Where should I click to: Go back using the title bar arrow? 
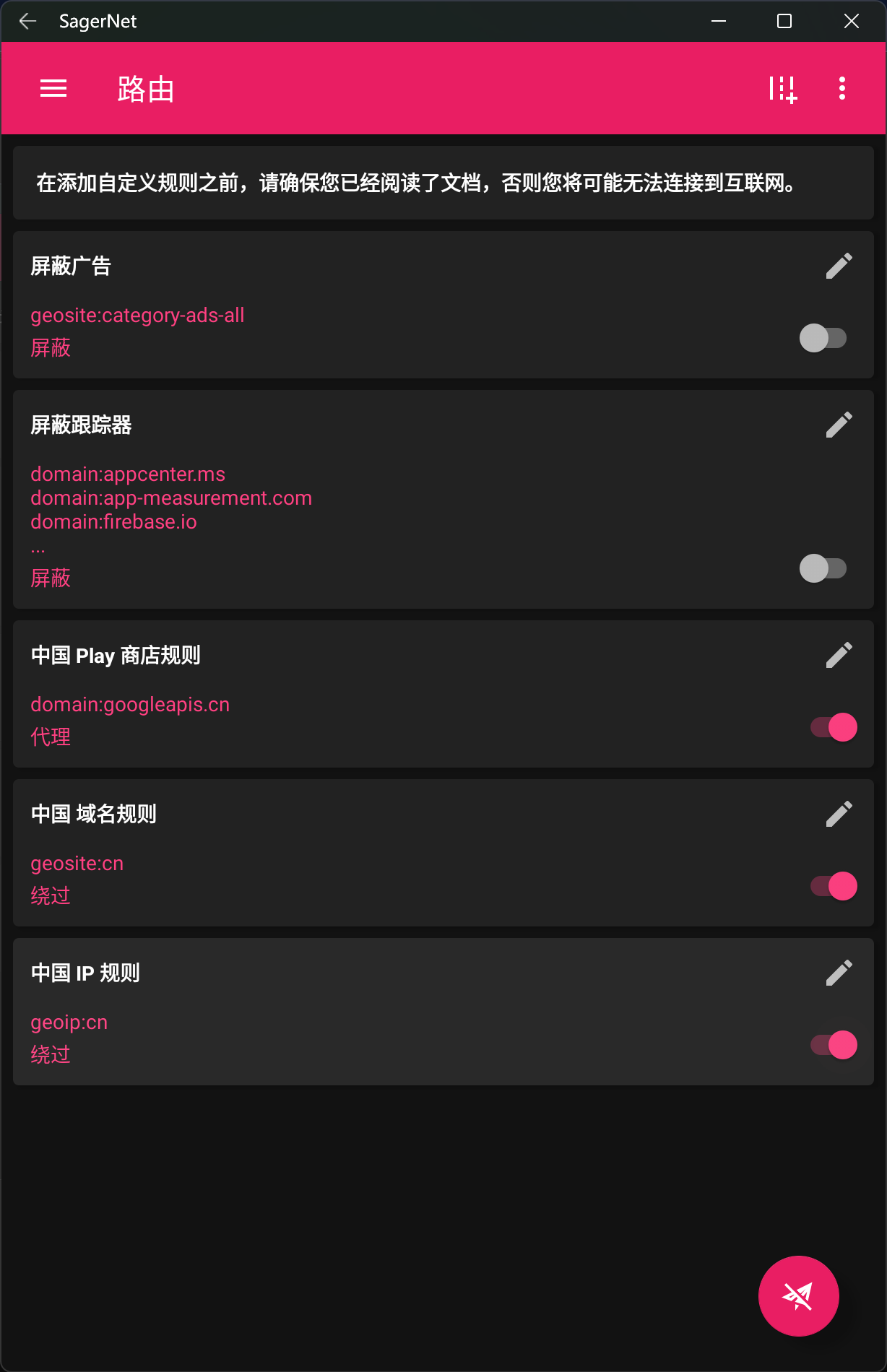(x=27, y=21)
